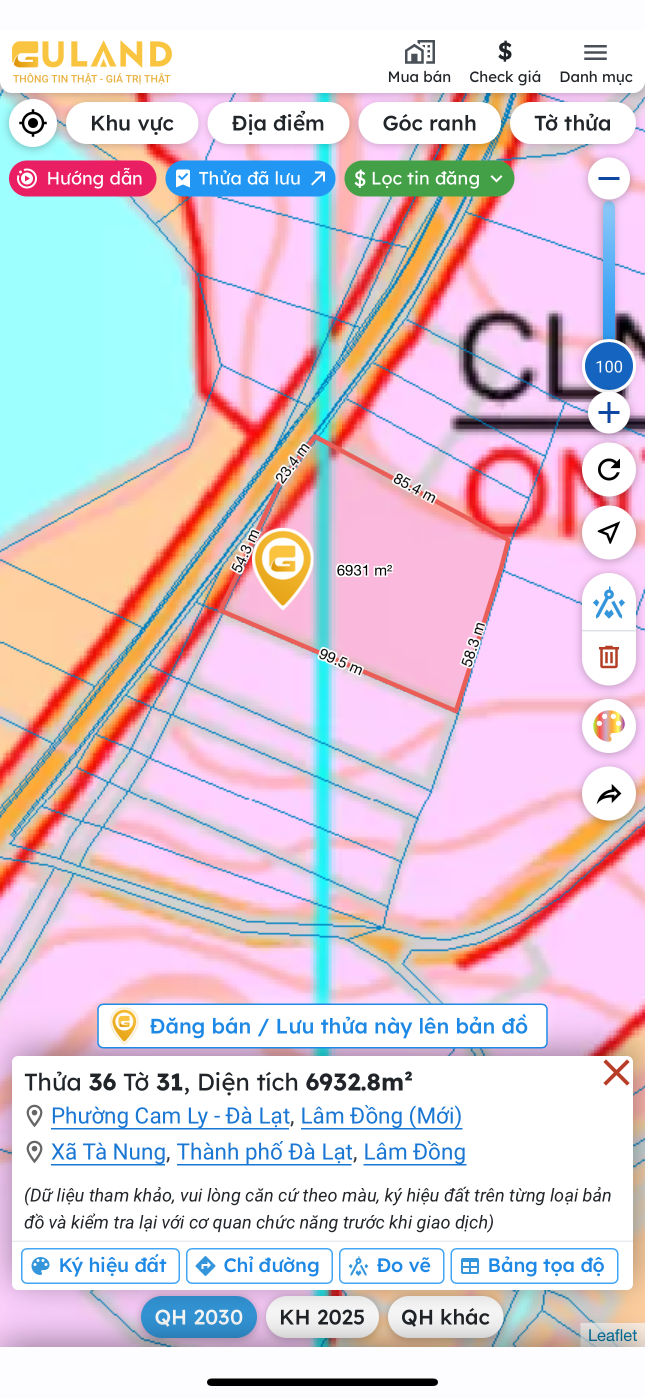Screen dimensions: 645x1398
Task: Delete the drawn measurement
Action: pos(609,657)
